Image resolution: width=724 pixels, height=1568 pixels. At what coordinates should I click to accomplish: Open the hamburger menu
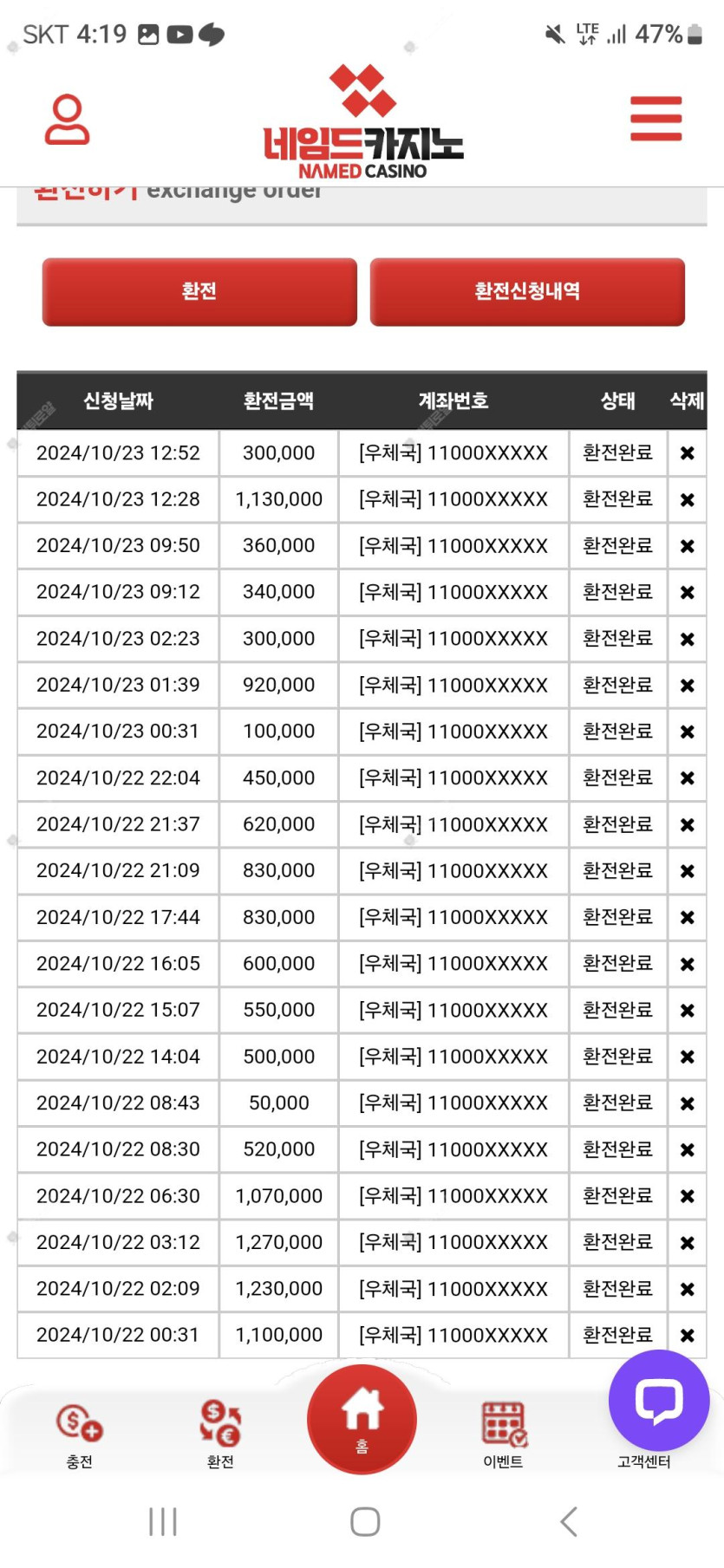(x=656, y=119)
